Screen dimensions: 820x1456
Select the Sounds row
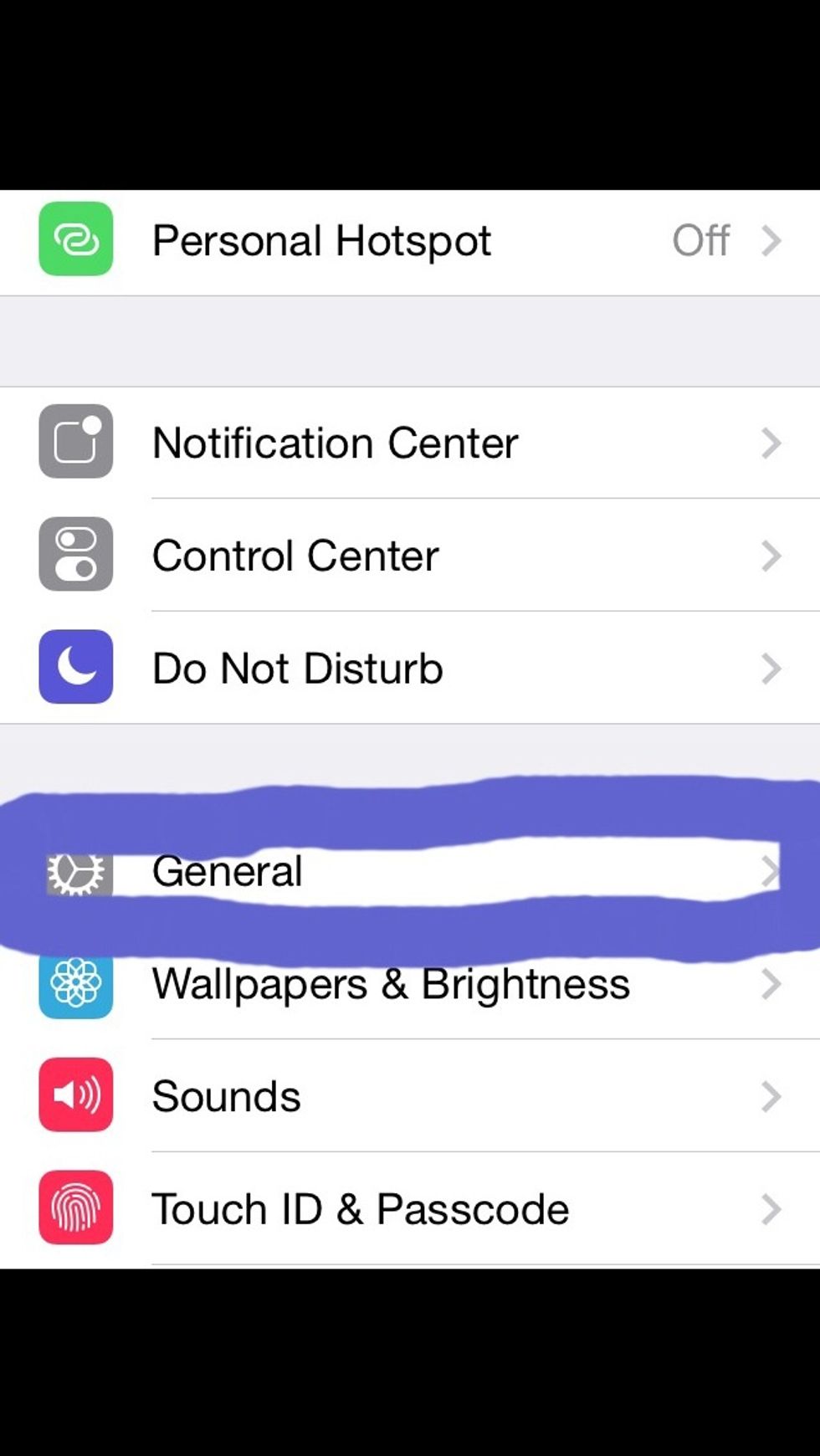410,1096
